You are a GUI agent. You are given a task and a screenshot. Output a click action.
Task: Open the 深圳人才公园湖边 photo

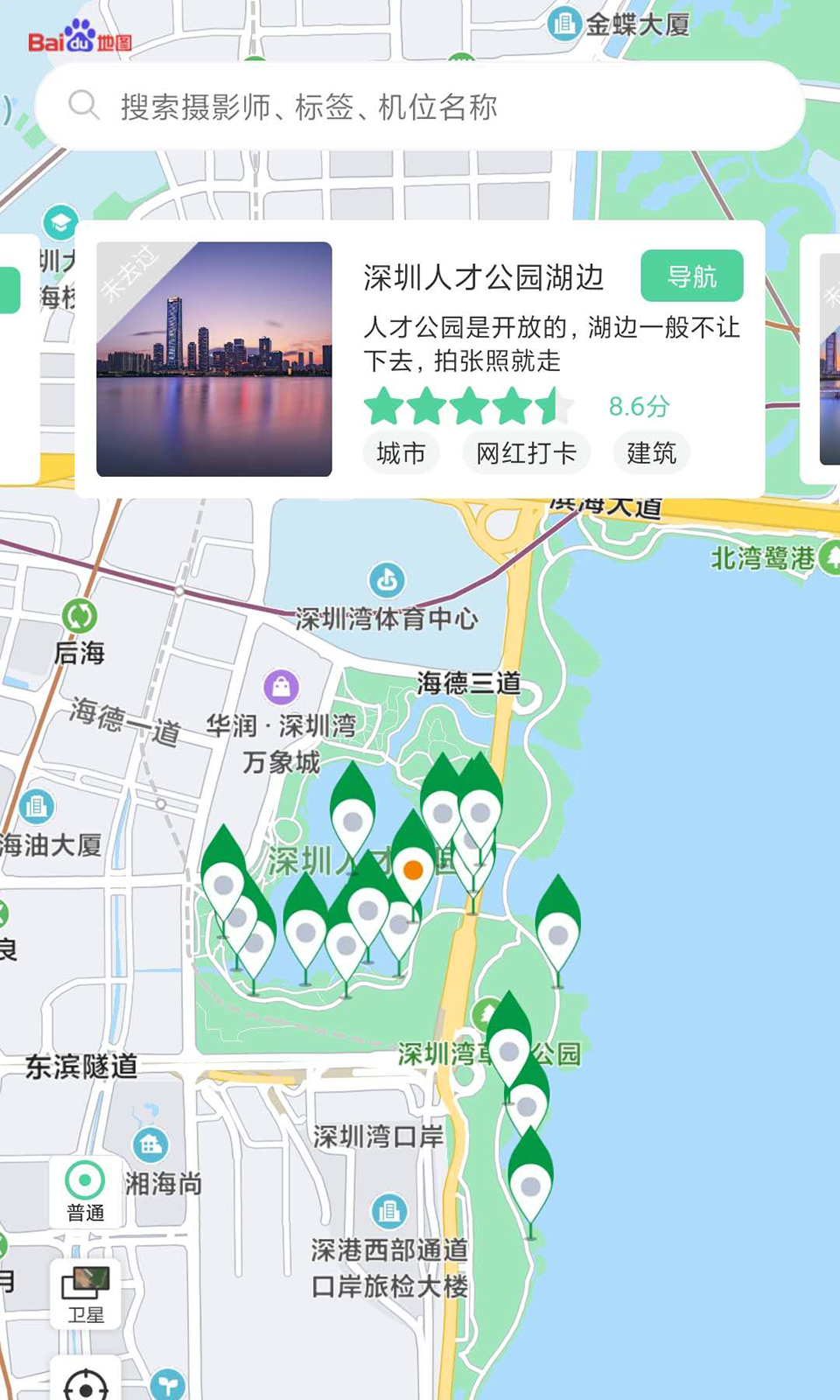(x=214, y=359)
